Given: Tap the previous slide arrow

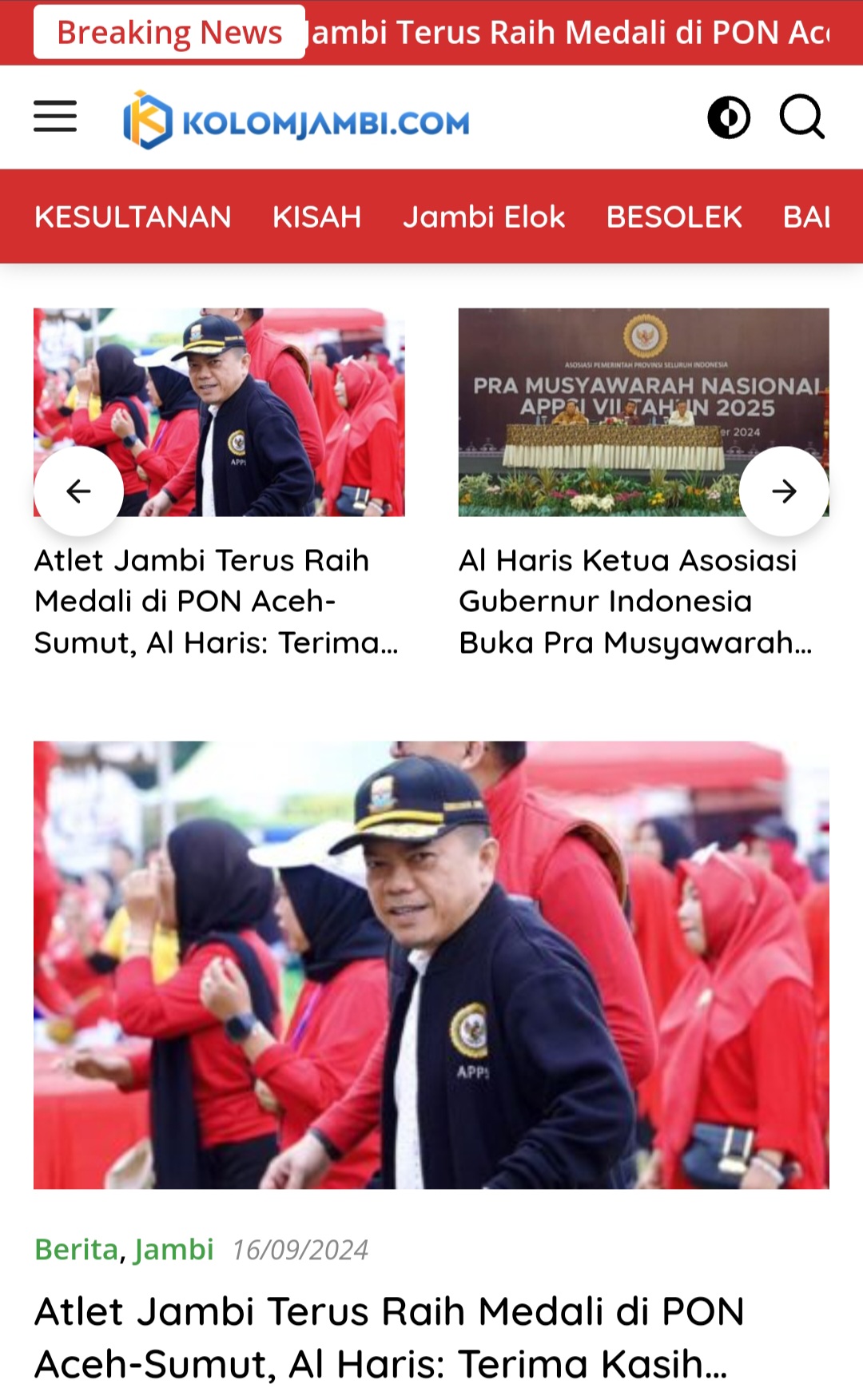Looking at the screenshot, I should point(78,491).
